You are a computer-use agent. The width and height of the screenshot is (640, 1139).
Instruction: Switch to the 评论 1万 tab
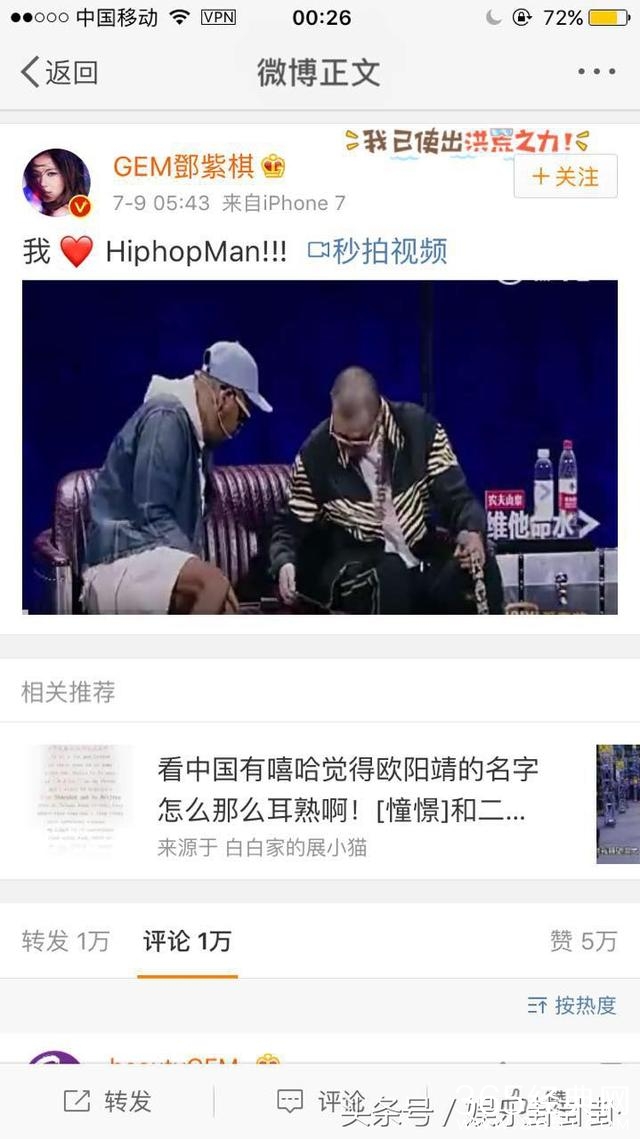click(187, 941)
